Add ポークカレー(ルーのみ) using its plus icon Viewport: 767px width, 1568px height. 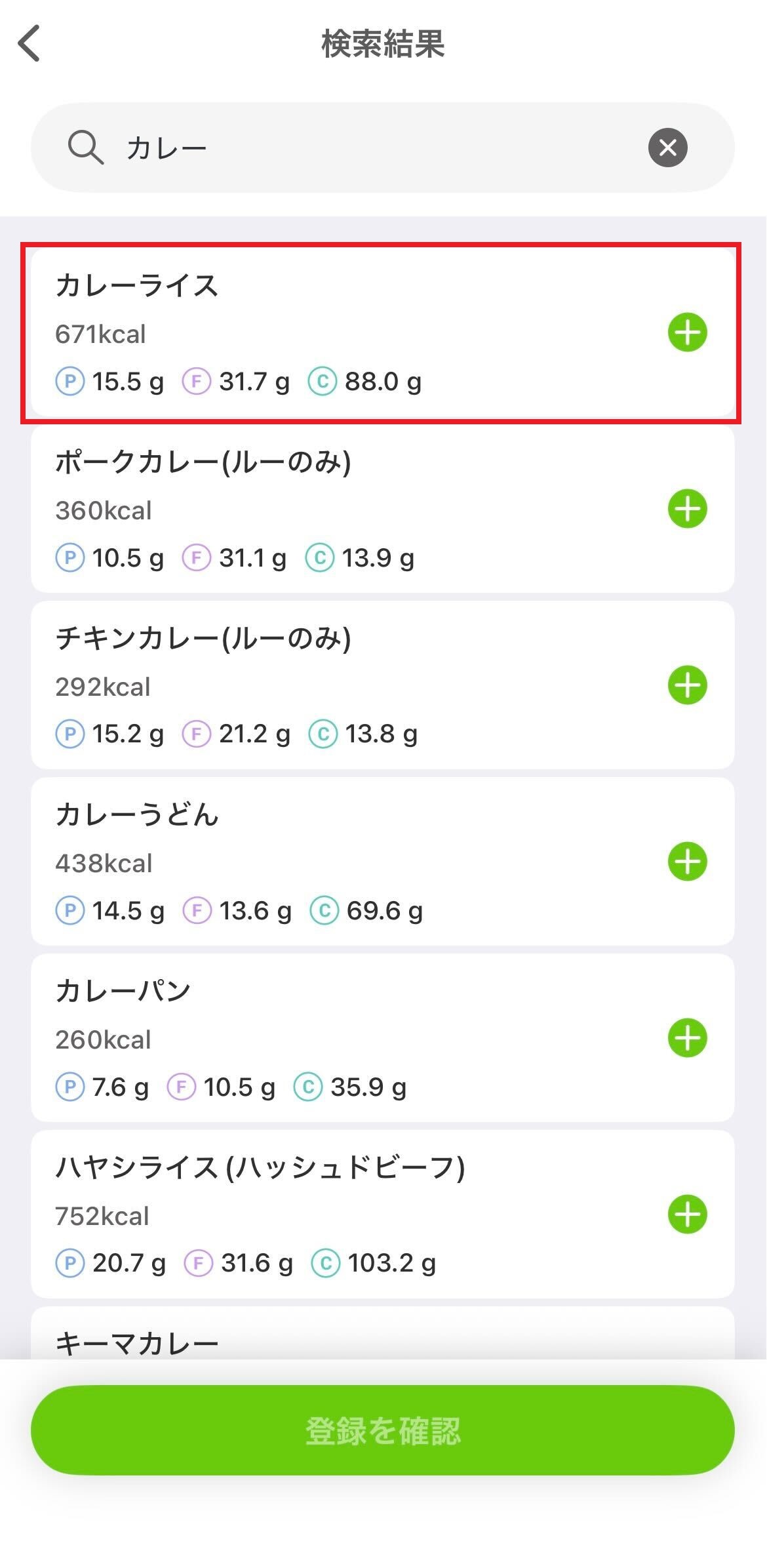tap(687, 510)
